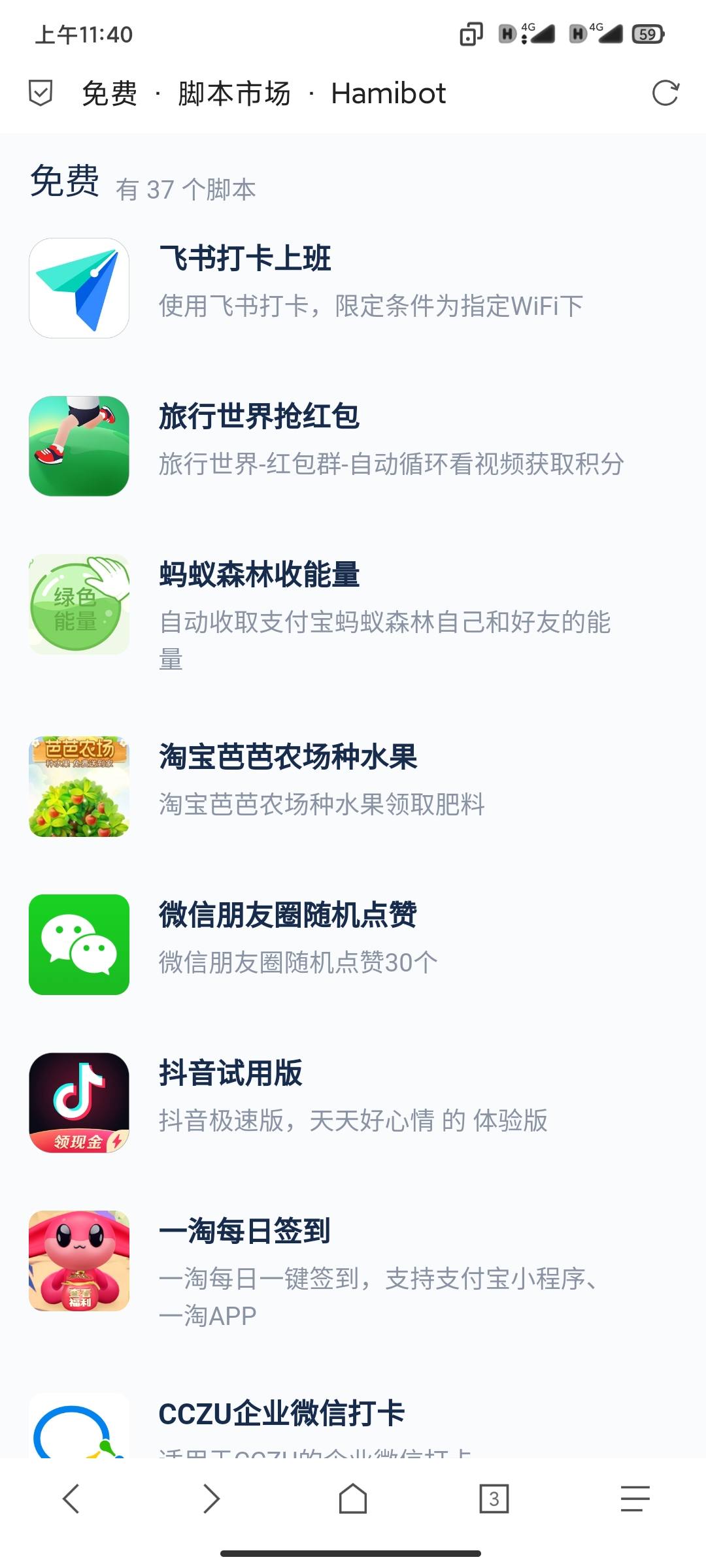Select the 旅行世界抢红包 script

[x=259, y=417]
